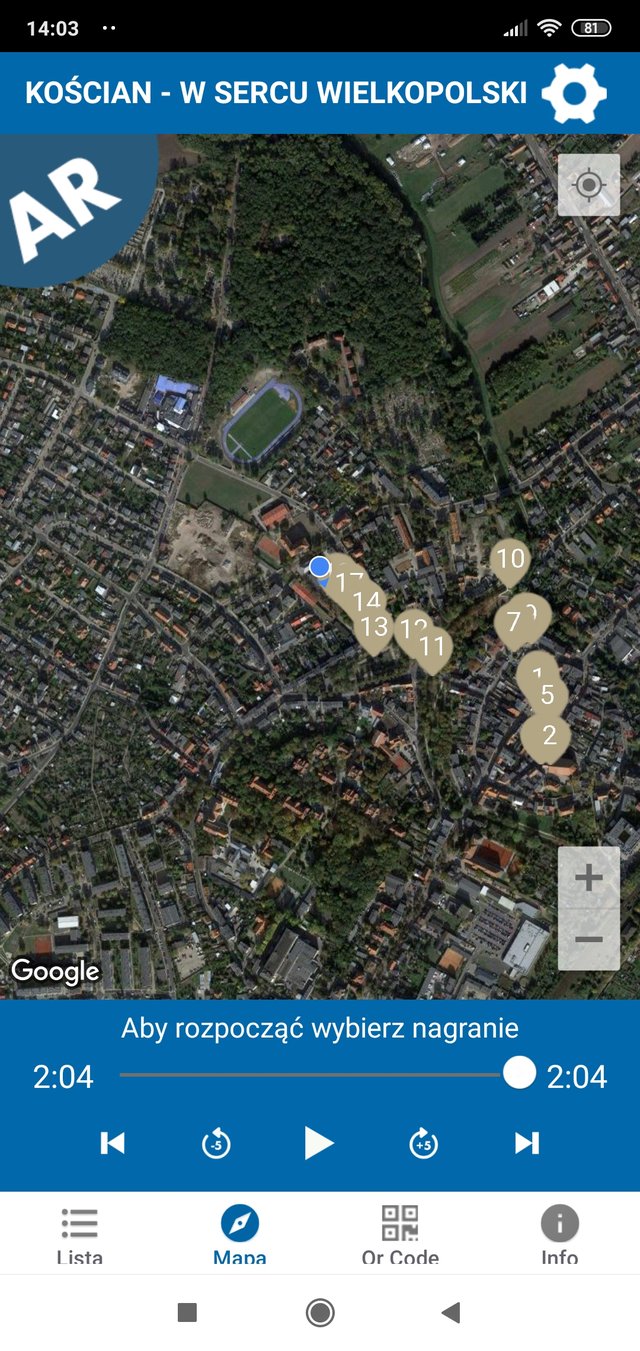Switch to the Lista tab
Screen dimensions: 640x1351
(80, 1235)
